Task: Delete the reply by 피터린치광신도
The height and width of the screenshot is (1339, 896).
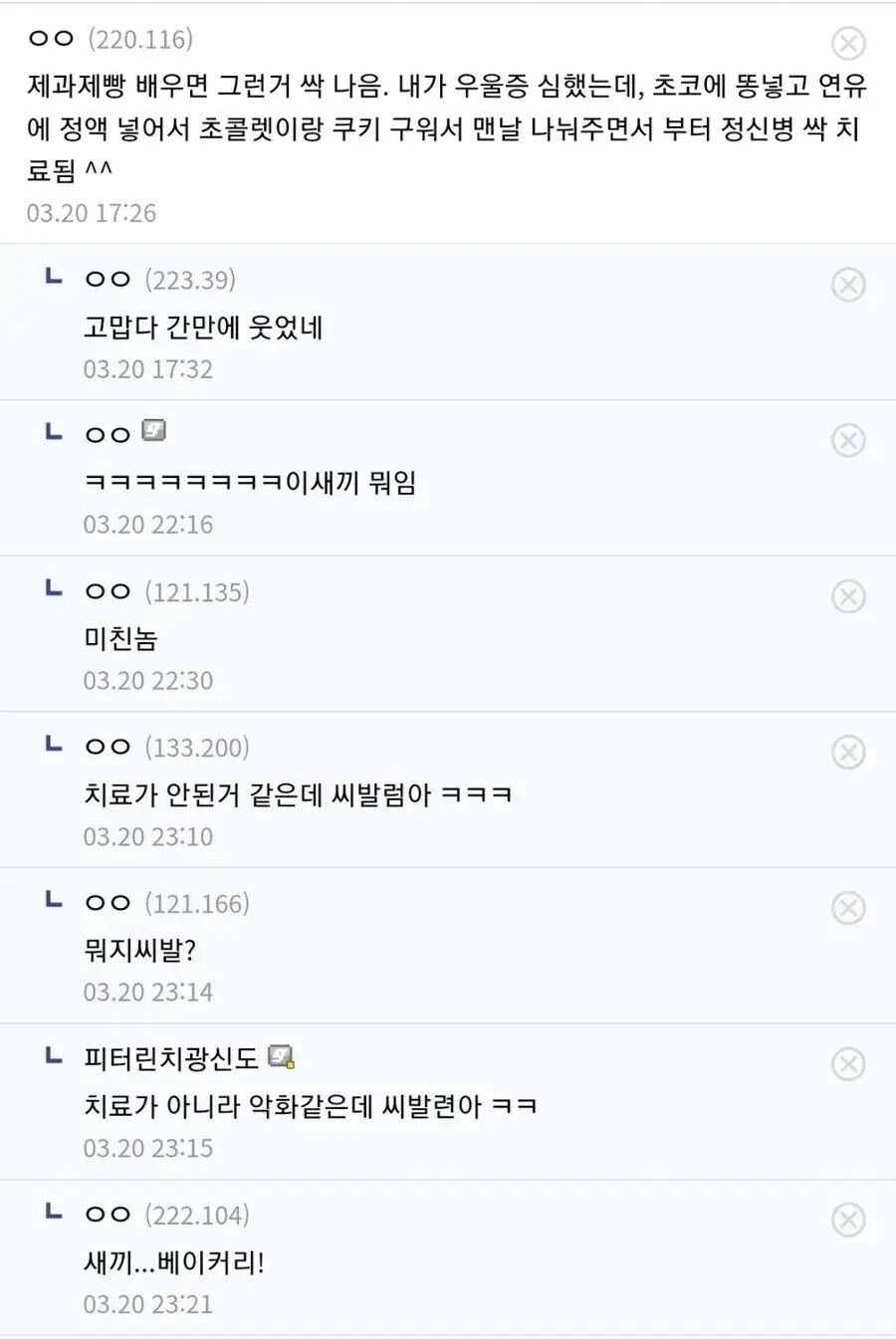Action: tap(848, 1064)
